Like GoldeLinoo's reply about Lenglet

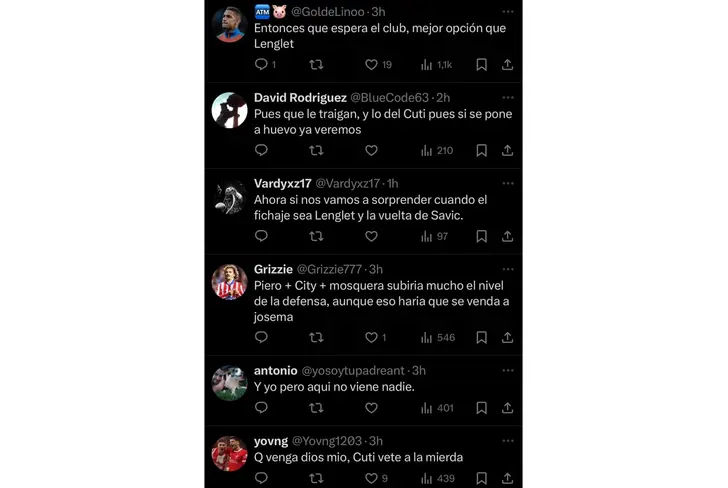[x=371, y=64]
